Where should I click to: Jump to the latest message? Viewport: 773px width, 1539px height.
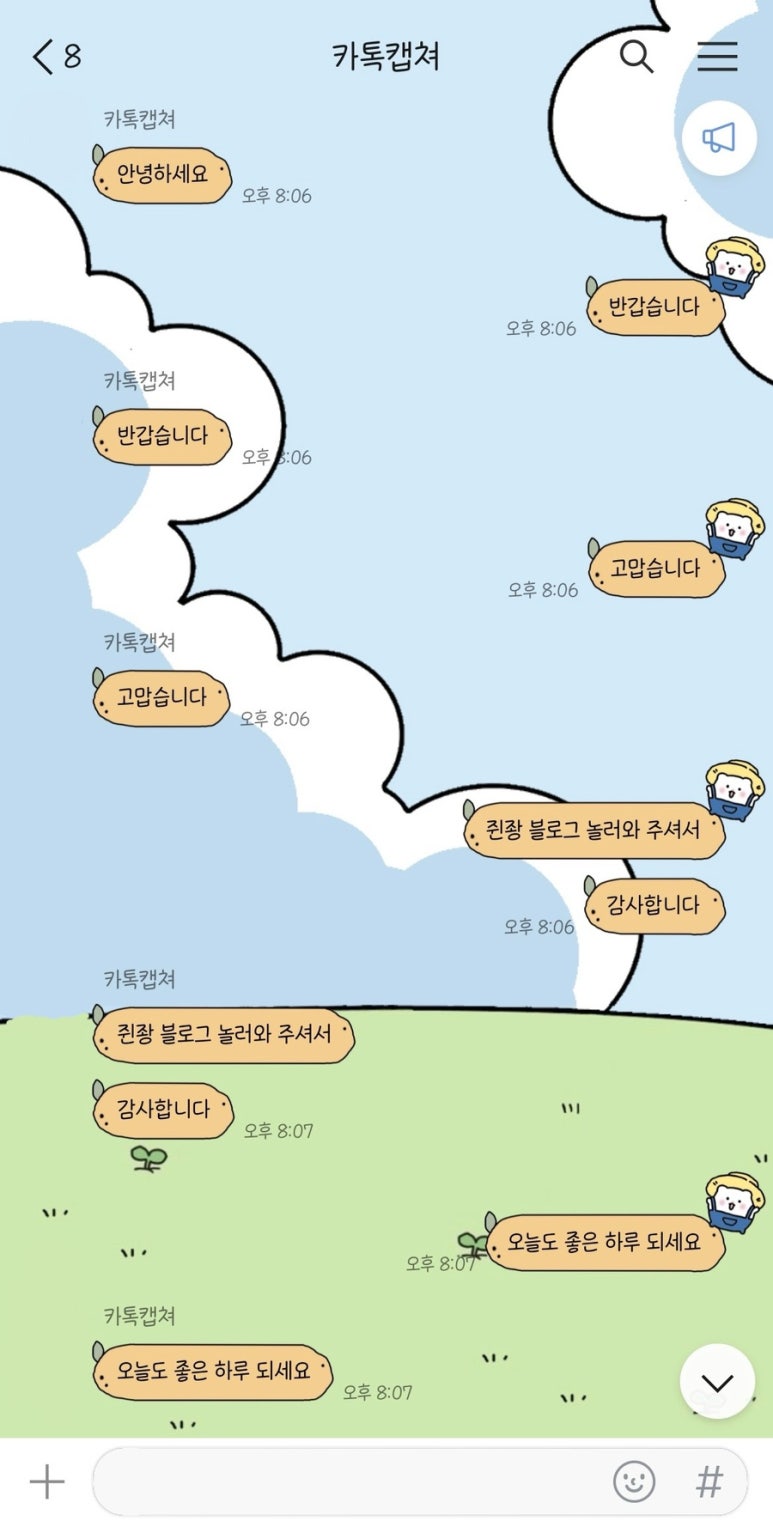point(717,1382)
